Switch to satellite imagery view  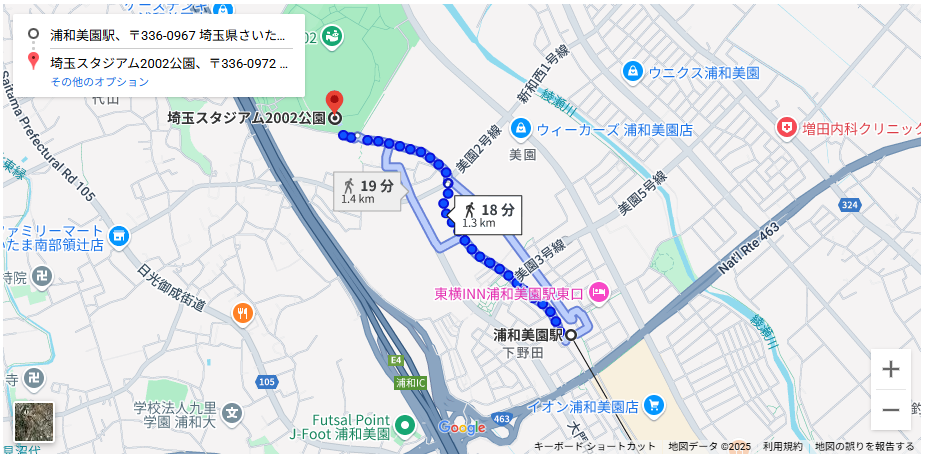point(33,421)
